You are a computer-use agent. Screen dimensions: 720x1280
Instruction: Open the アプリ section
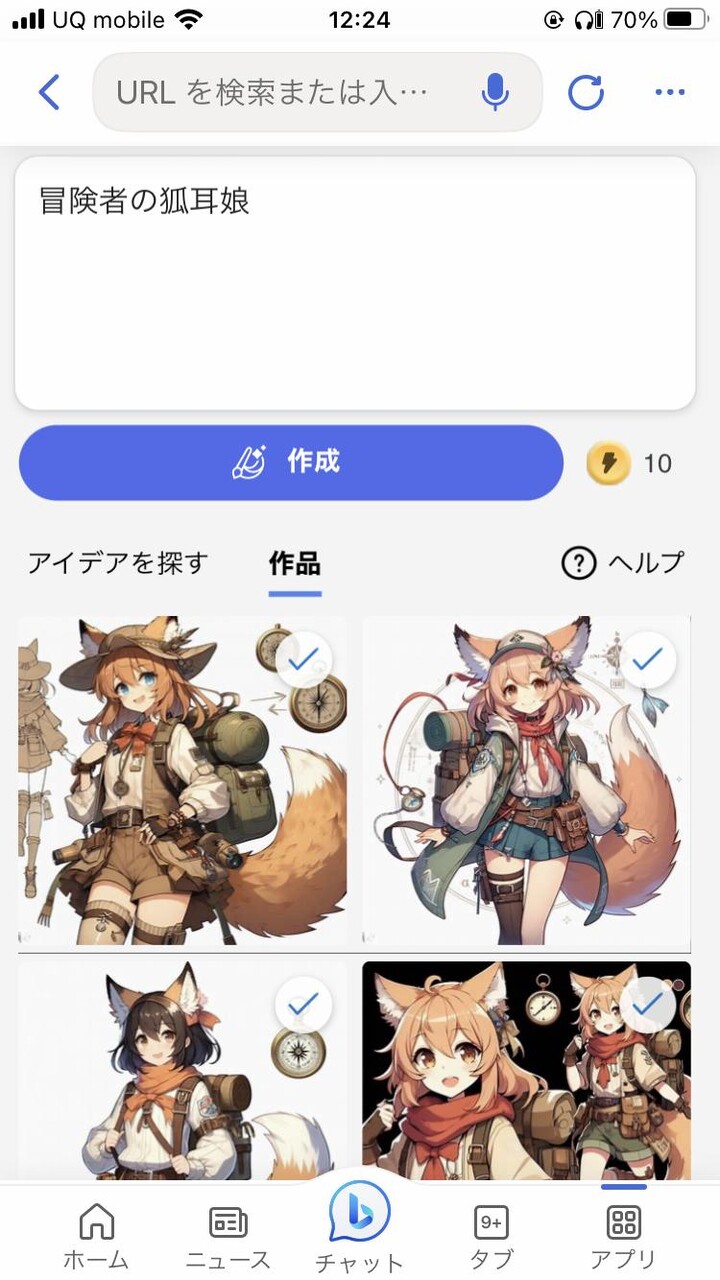tap(624, 1236)
